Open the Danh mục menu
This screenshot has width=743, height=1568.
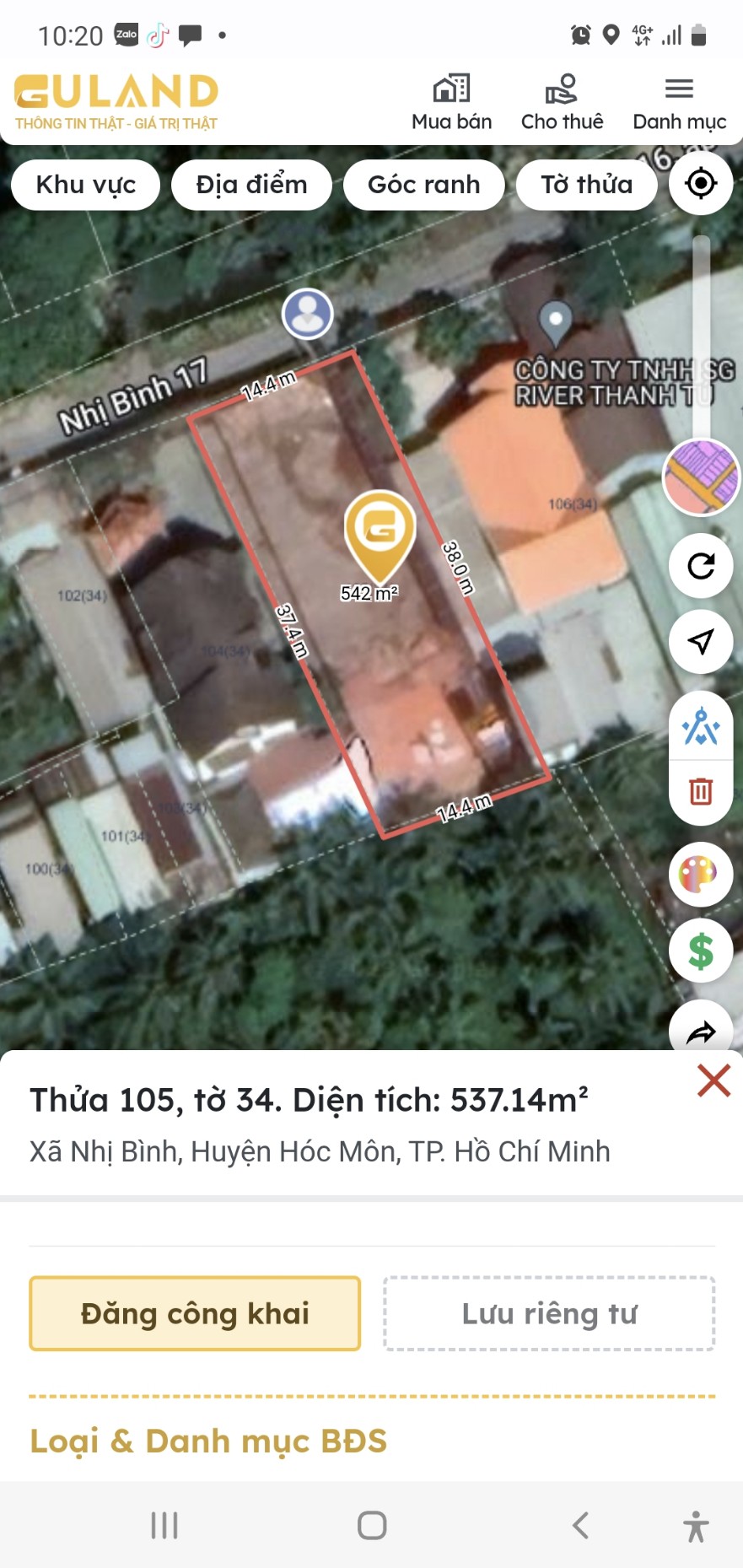coord(679,102)
